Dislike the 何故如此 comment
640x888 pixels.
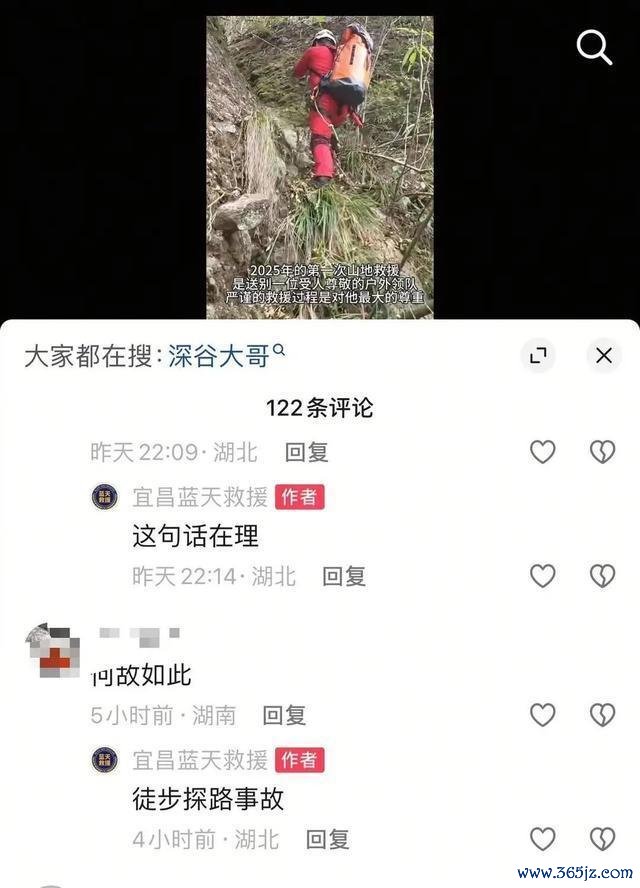point(601,715)
